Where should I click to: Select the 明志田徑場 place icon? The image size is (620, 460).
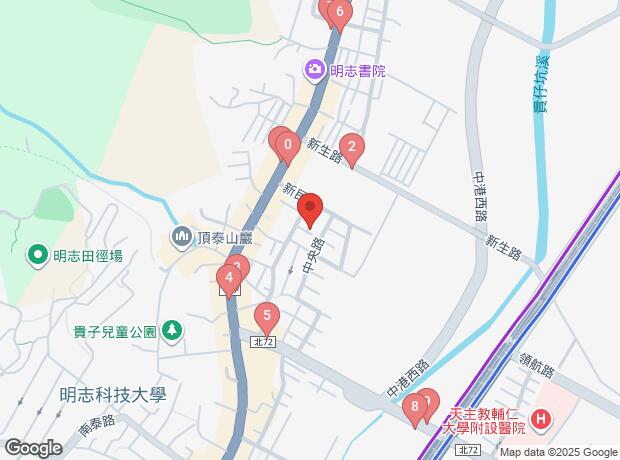point(37,255)
